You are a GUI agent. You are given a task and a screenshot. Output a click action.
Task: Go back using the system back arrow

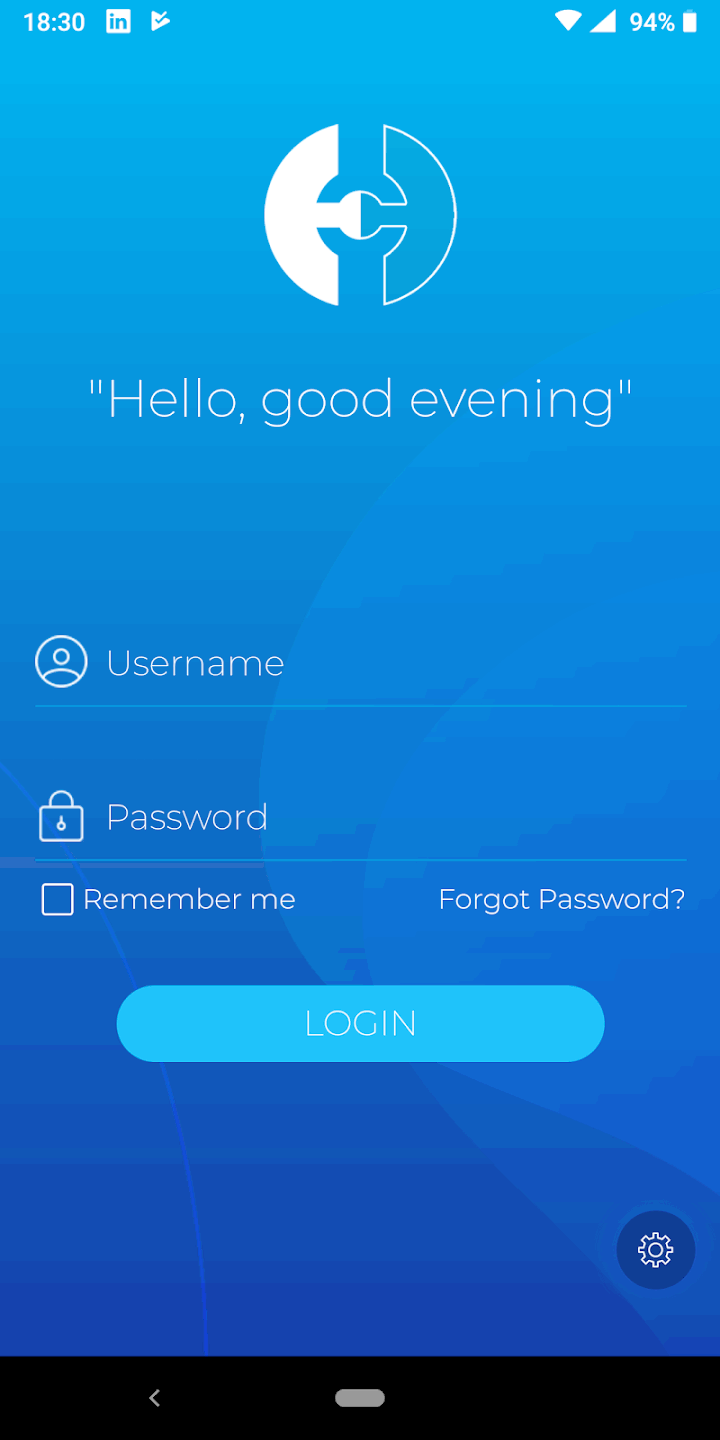154,1398
